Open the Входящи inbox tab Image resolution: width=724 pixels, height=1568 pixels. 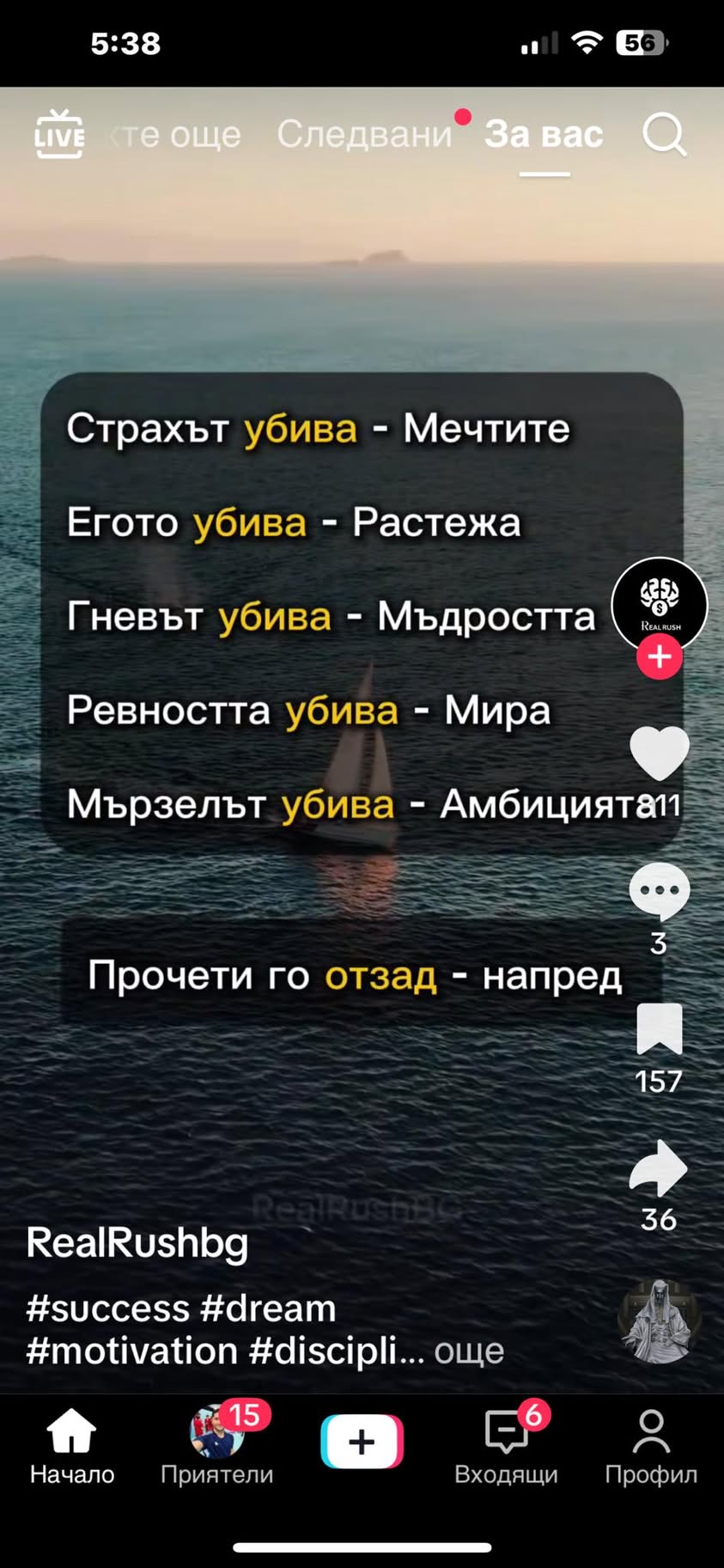506,1447
